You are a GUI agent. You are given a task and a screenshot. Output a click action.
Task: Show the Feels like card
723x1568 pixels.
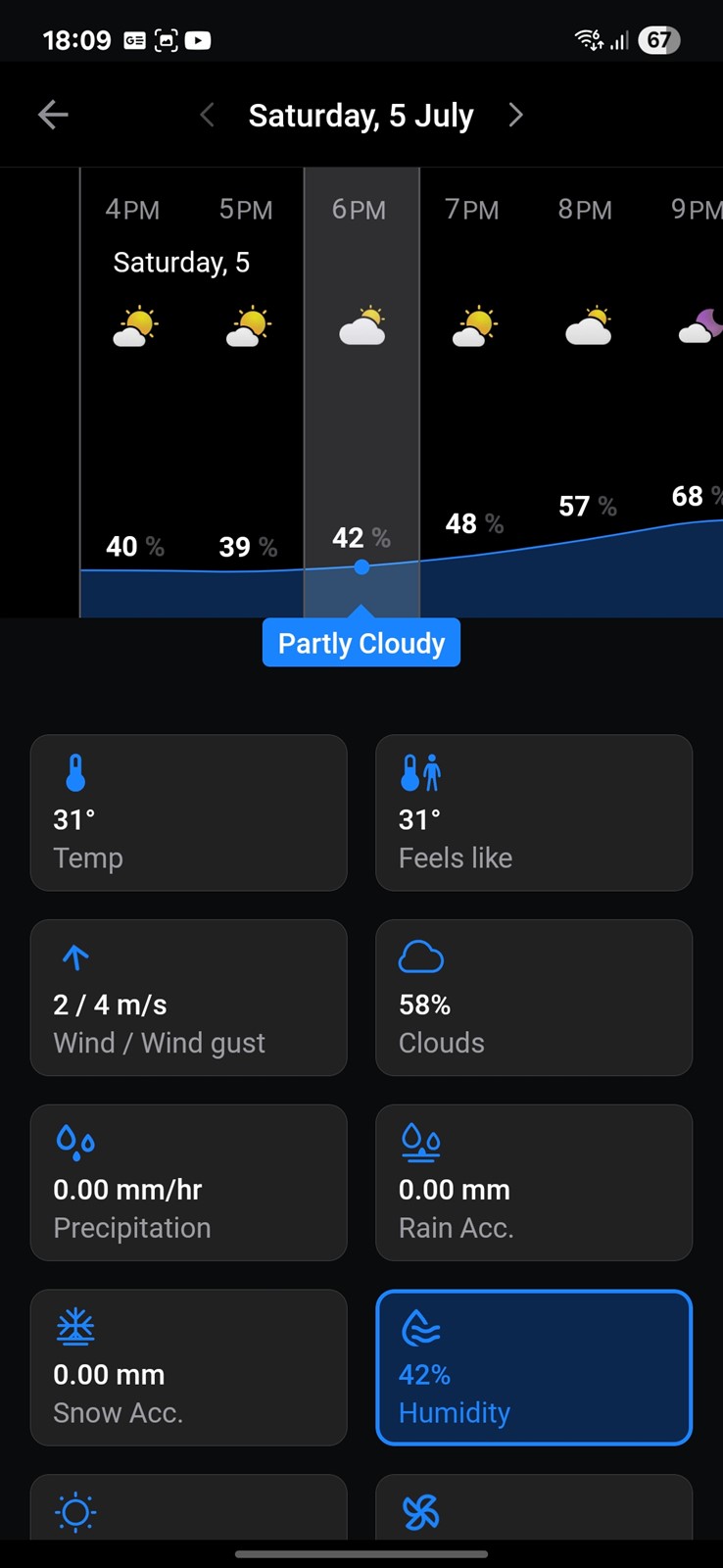(534, 812)
